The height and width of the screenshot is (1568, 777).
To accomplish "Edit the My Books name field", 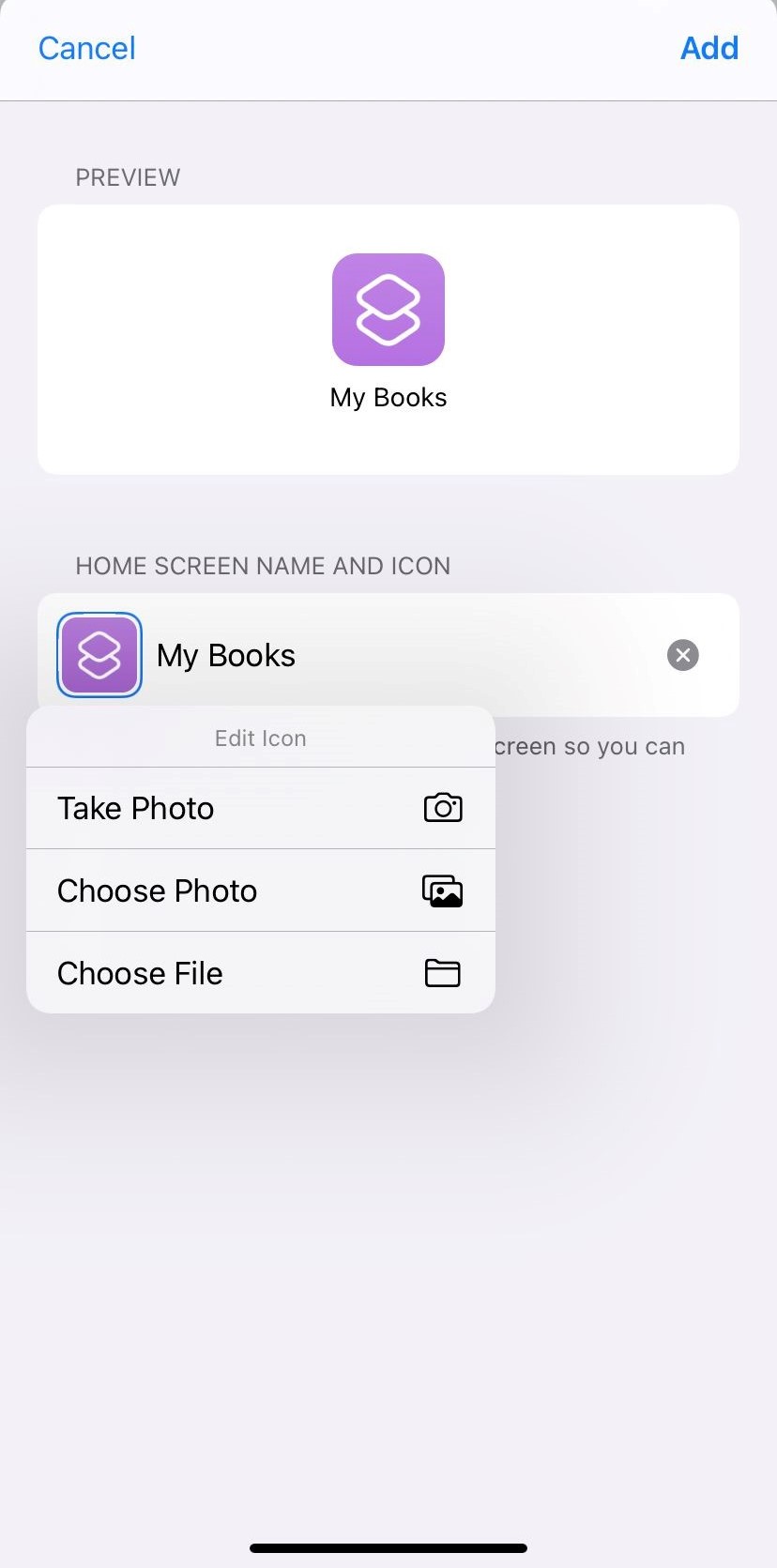I will (x=394, y=655).
